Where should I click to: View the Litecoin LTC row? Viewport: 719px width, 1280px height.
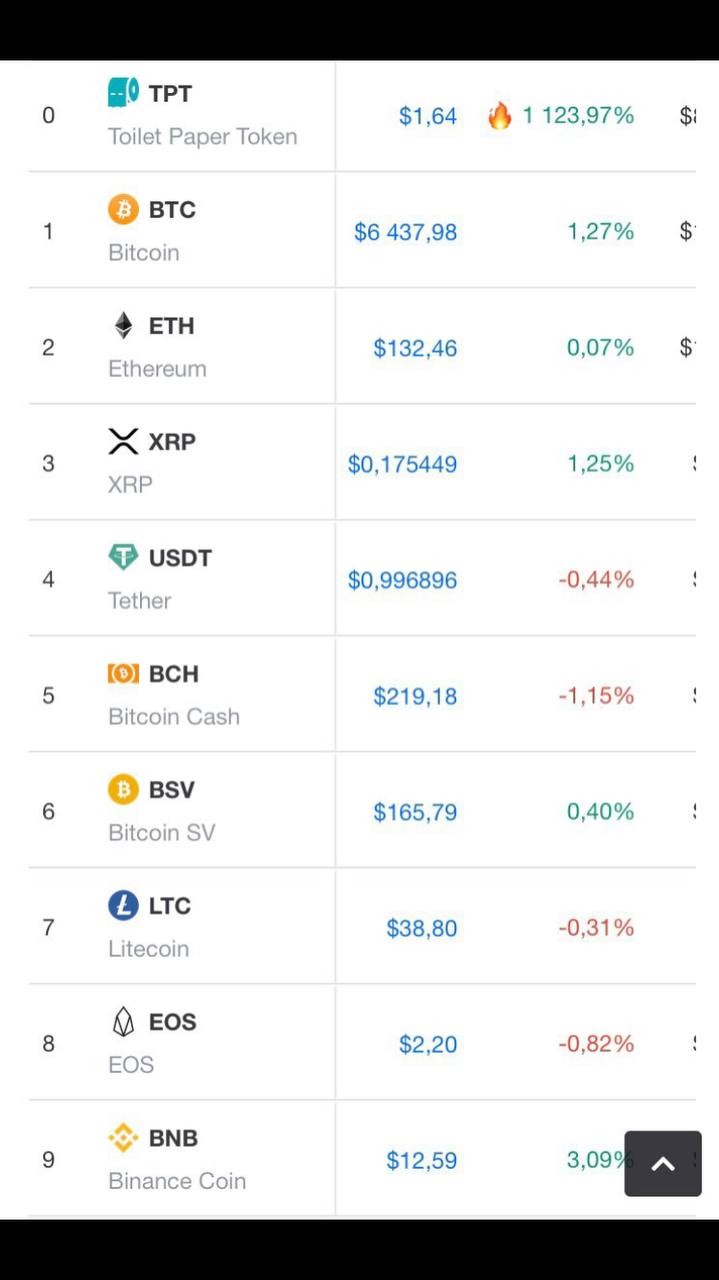click(x=362, y=926)
